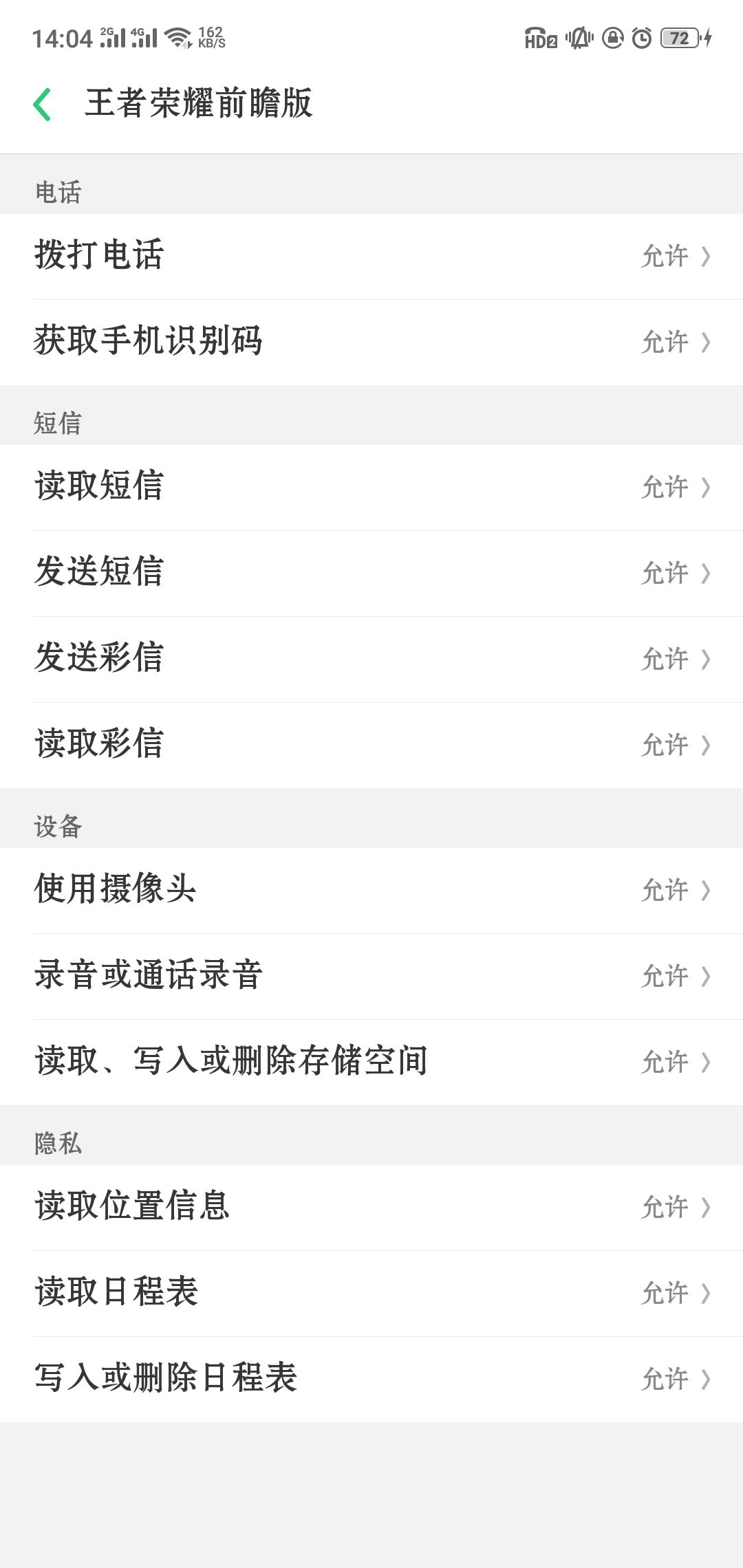Change the 发送短信 permission

(x=371, y=574)
